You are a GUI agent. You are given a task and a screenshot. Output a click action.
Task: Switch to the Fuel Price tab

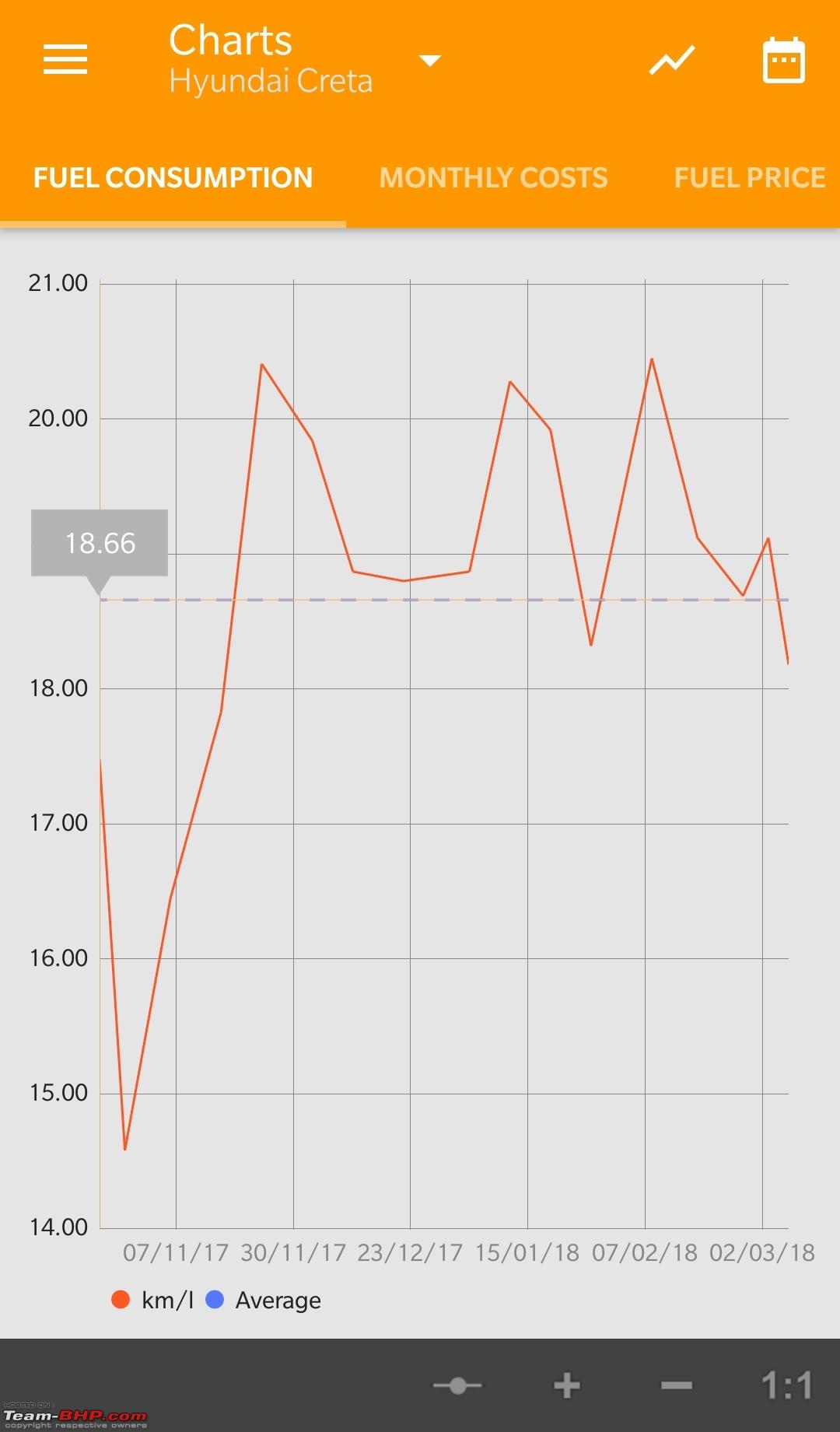click(750, 178)
